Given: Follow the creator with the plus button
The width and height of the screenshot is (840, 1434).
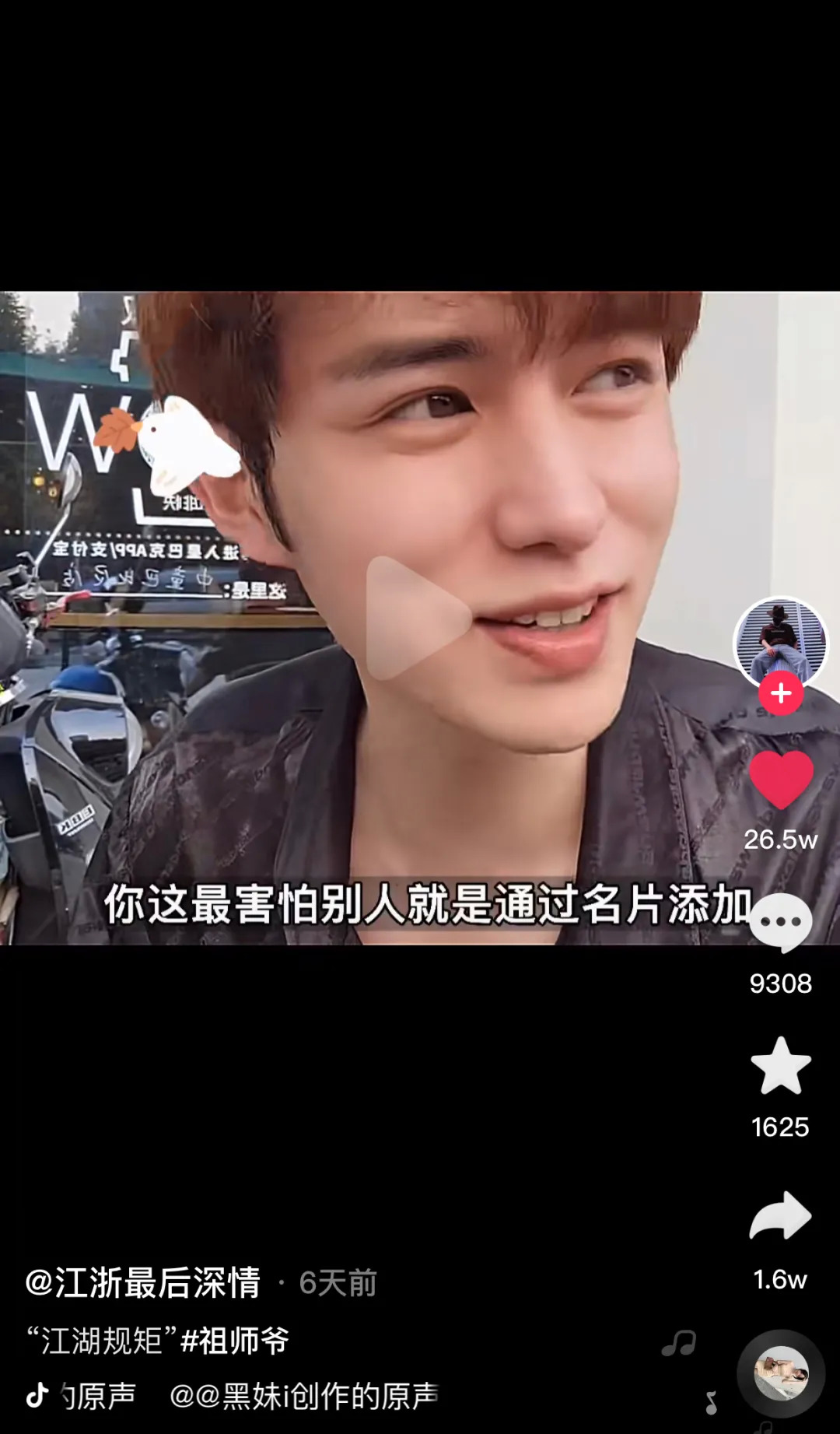Looking at the screenshot, I should (x=781, y=693).
